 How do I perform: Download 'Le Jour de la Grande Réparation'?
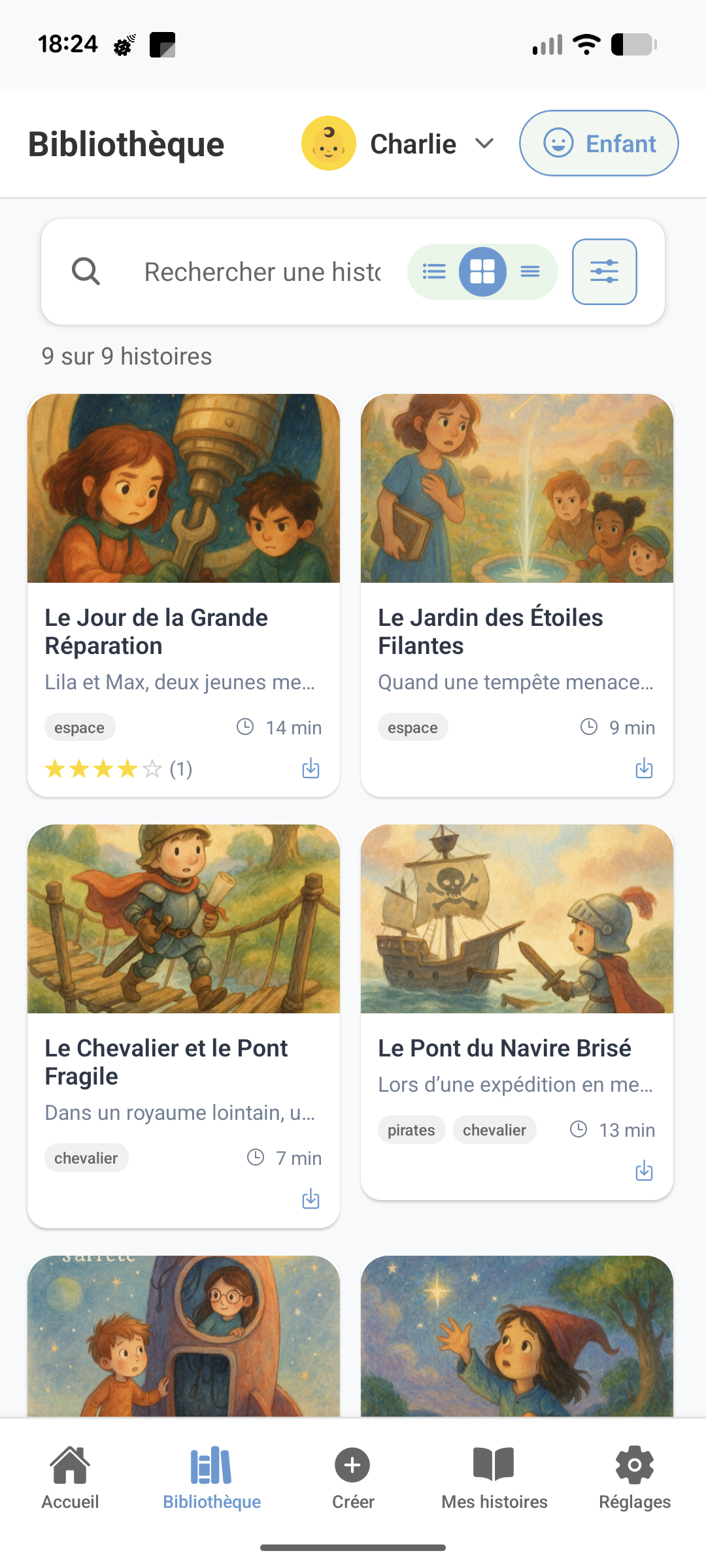311,769
